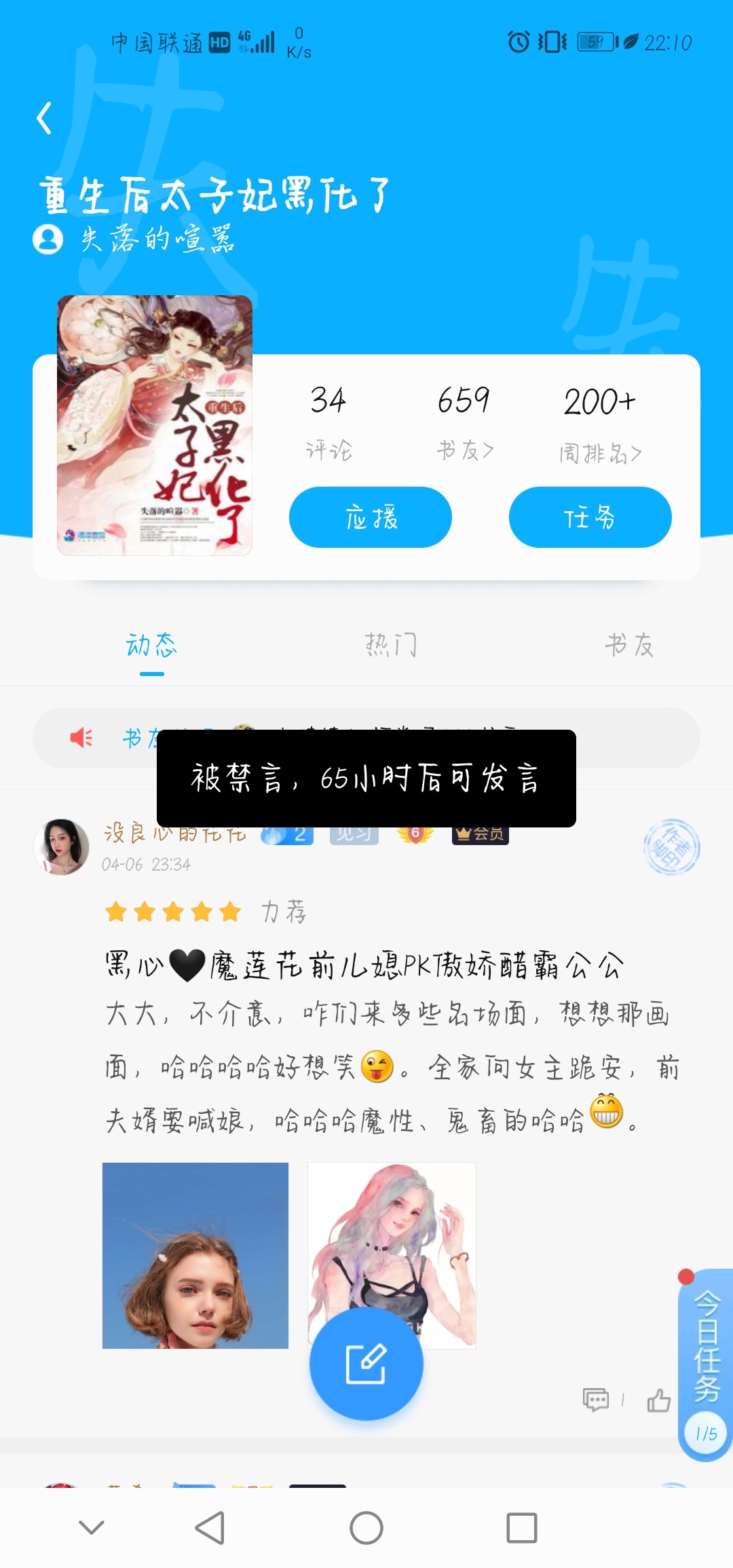Tap the 任务 button
733x1568 pixels.
point(590,517)
